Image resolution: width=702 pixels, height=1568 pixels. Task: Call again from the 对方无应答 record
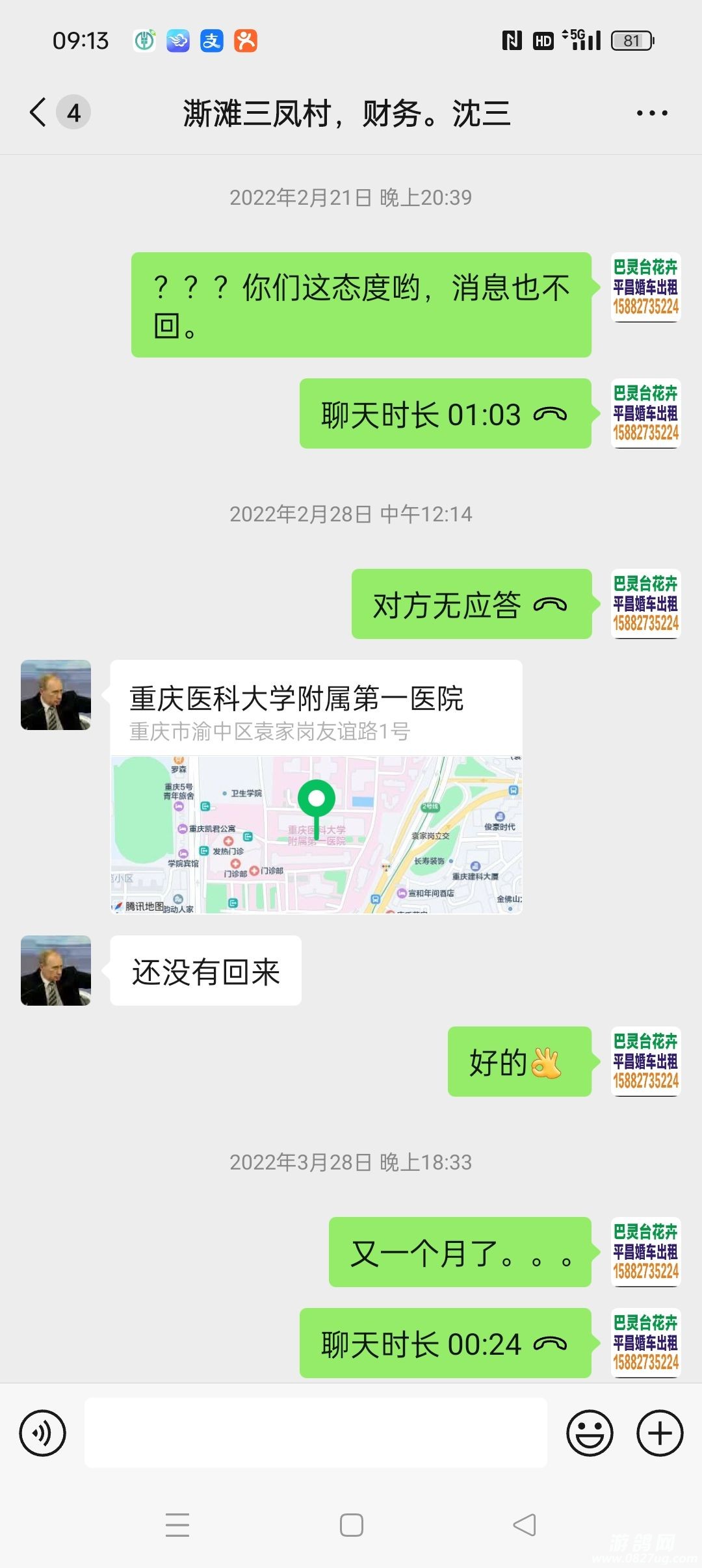tap(471, 605)
